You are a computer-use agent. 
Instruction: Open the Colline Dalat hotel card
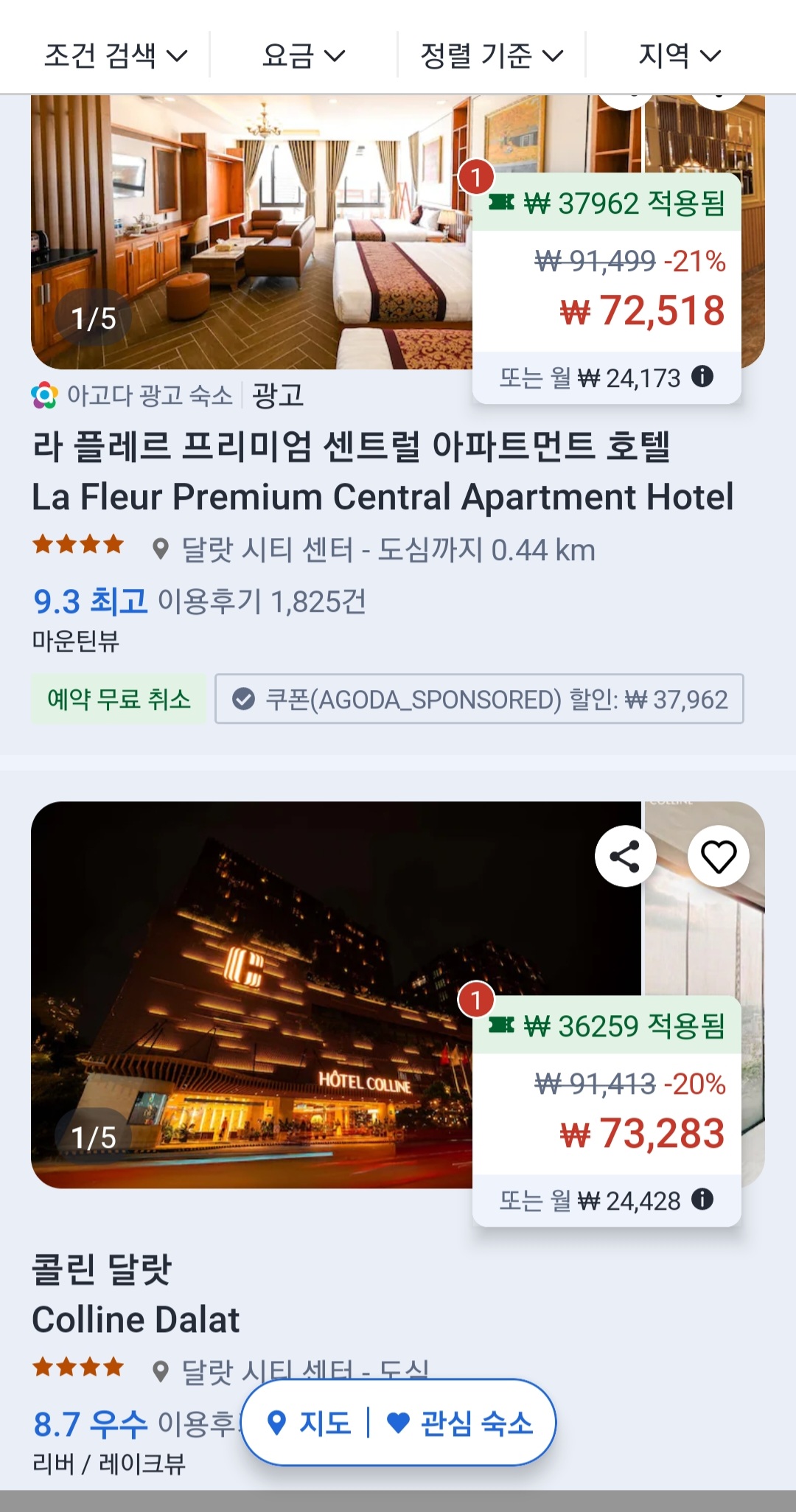(136, 1320)
